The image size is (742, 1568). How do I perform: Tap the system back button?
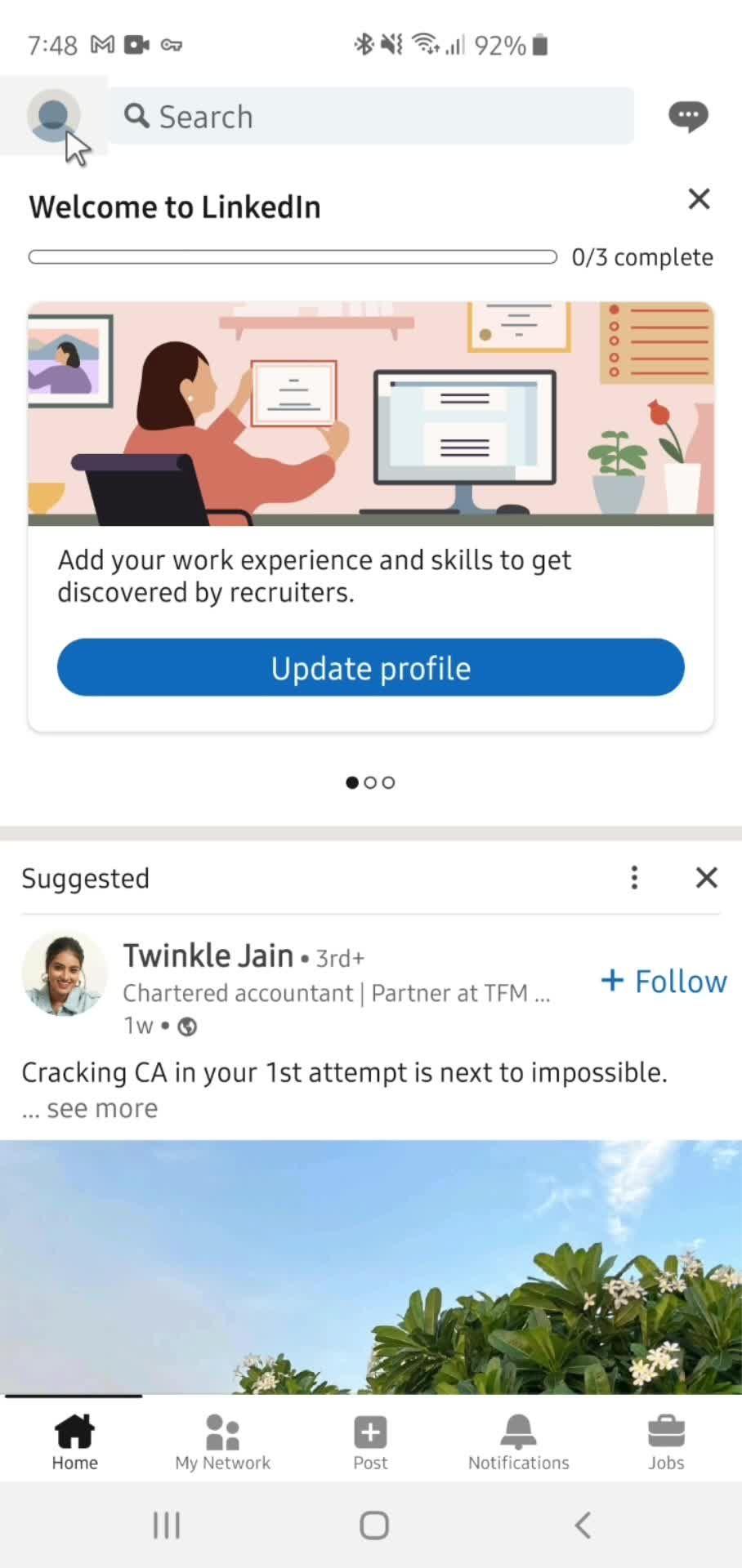tap(582, 1525)
